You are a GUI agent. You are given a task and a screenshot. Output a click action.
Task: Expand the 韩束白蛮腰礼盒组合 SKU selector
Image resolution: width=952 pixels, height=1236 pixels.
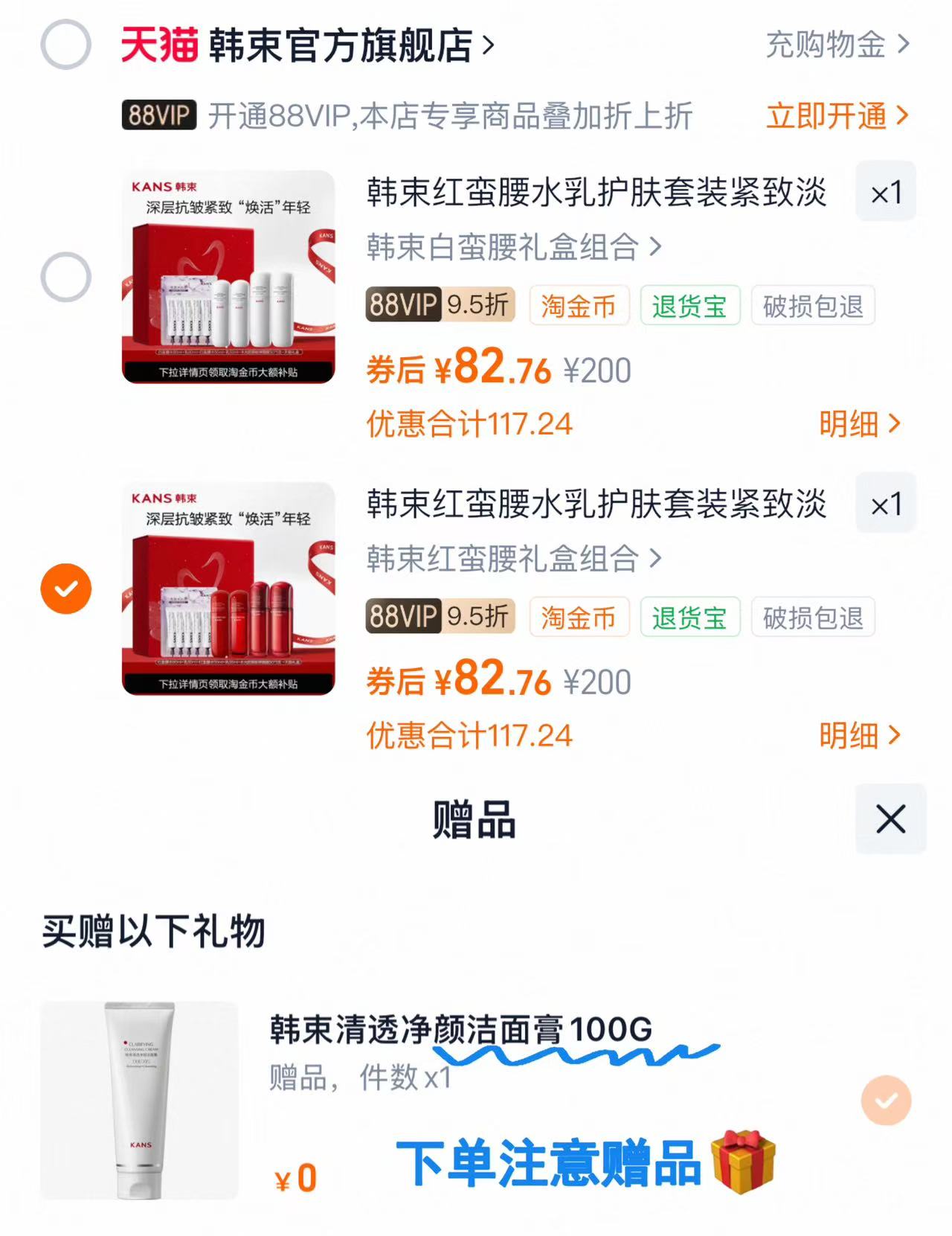515,249
